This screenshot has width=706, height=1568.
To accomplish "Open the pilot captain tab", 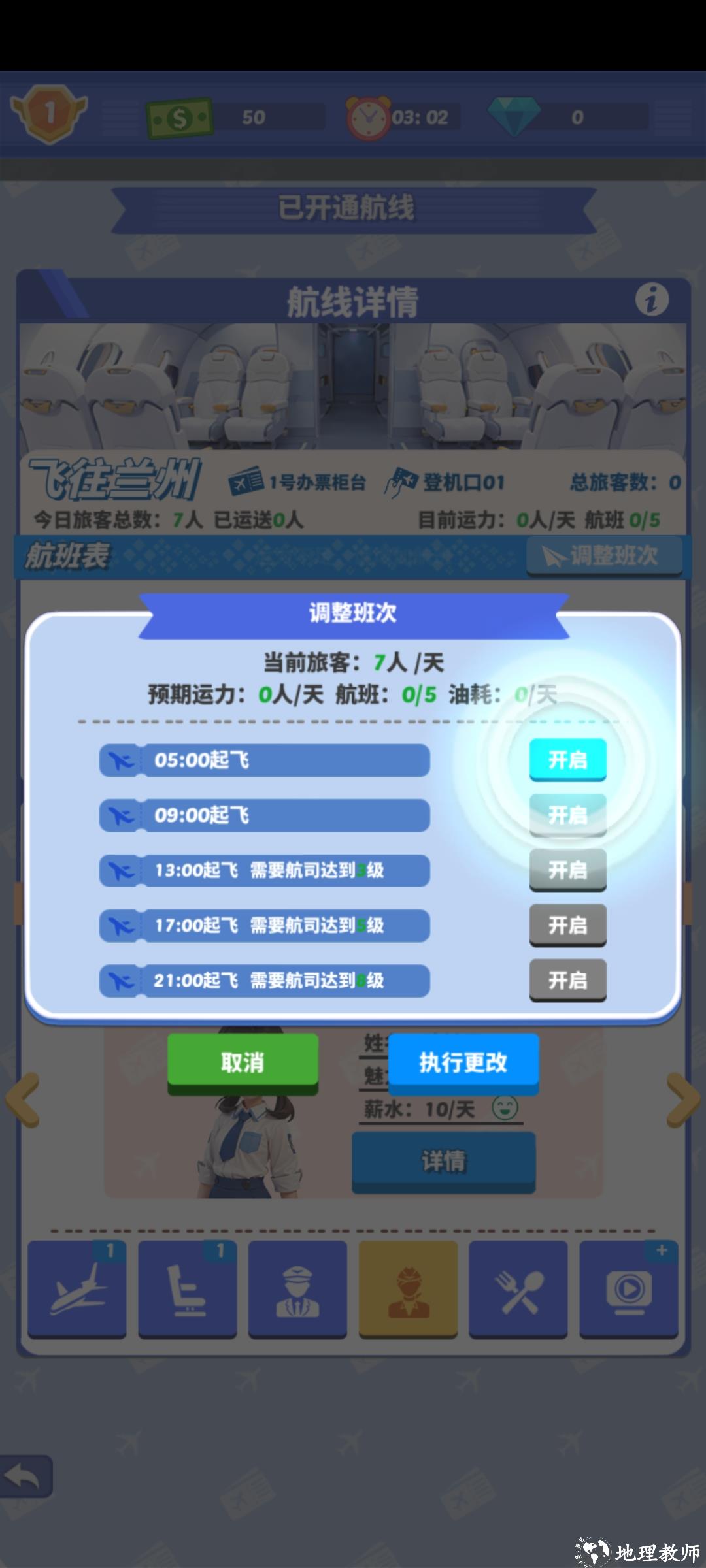I will 297,1289.
